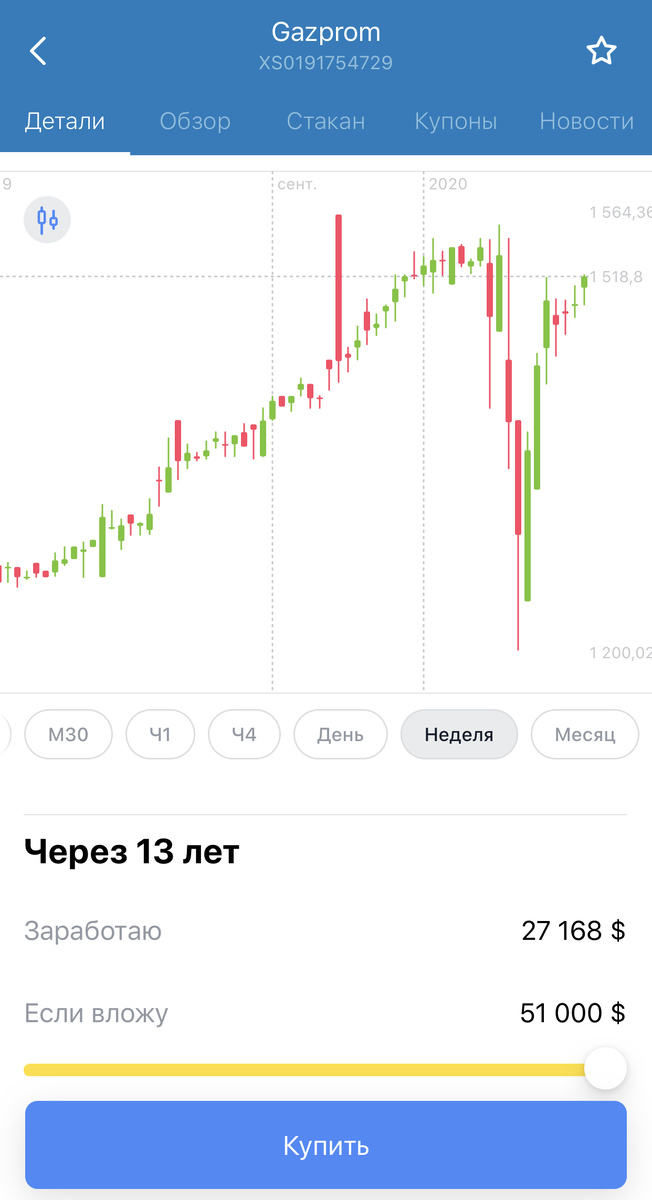The image size is (652, 1200).
Task: Choose the Ч1 timeframe chip
Action: tap(160, 735)
